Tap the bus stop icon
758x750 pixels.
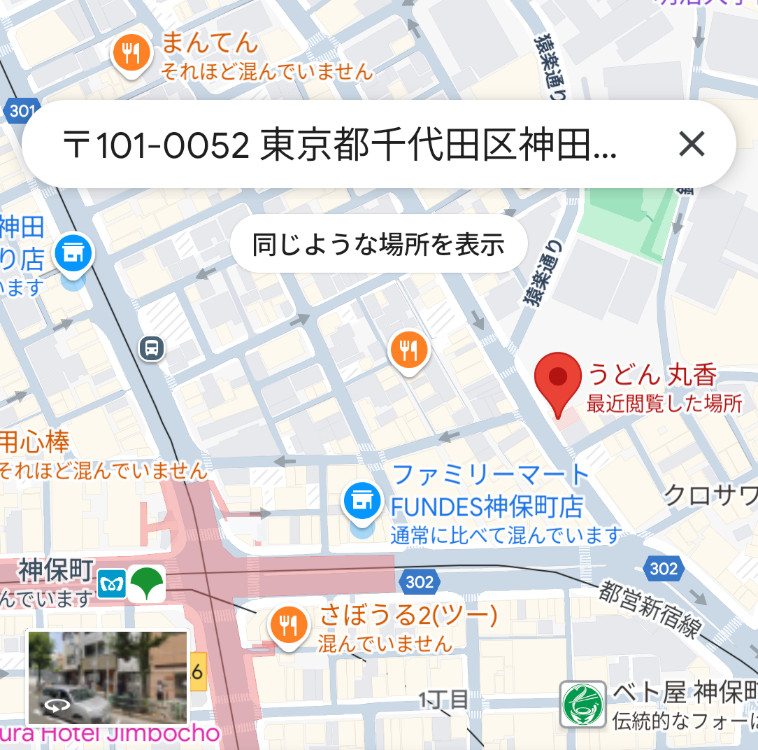pyautogui.click(x=152, y=348)
